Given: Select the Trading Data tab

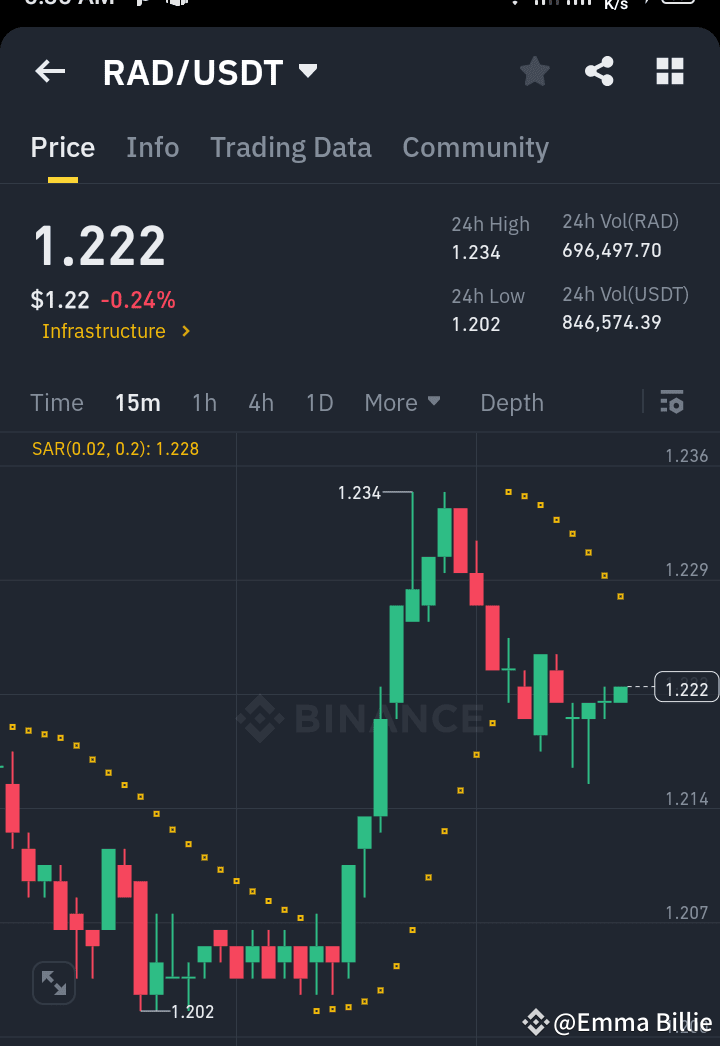Looking at the screenshot, I should (290, 147).
